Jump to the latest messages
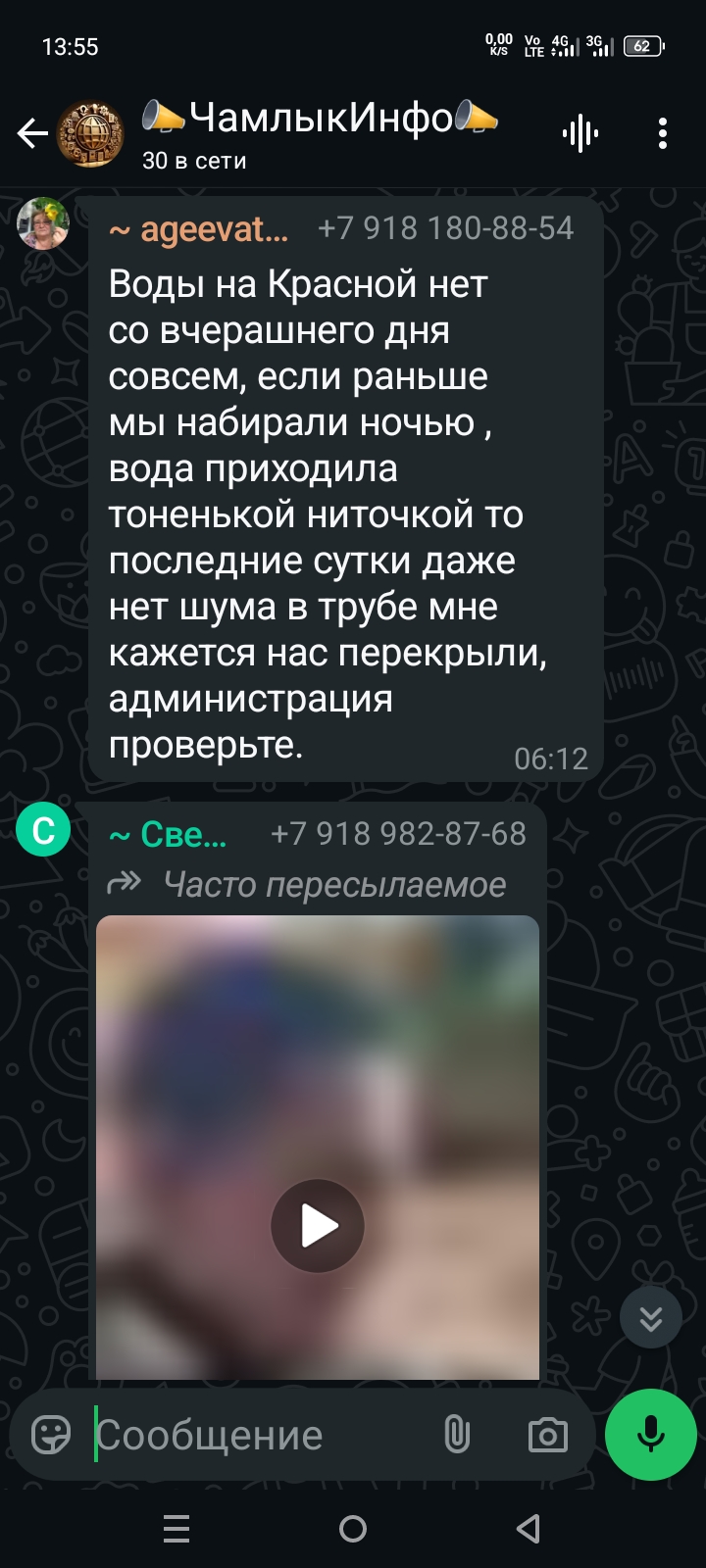This screenshot has width=706, height=1568. 651,1318
